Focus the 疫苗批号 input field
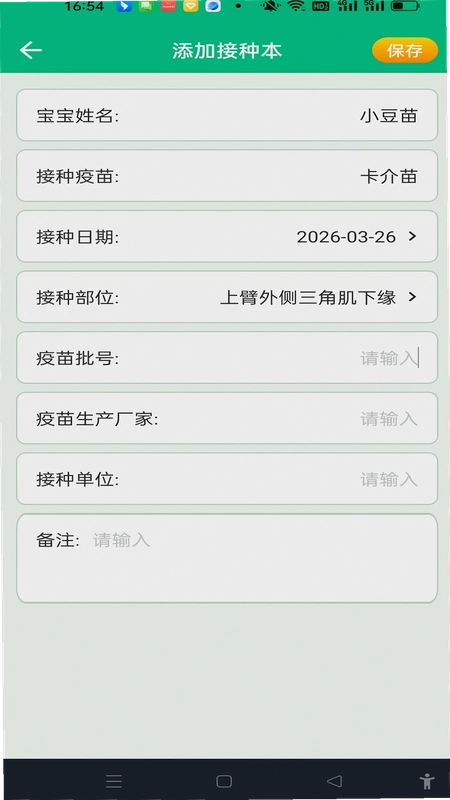Viewport: 450px width, 800px height. (x=227, y=358)
